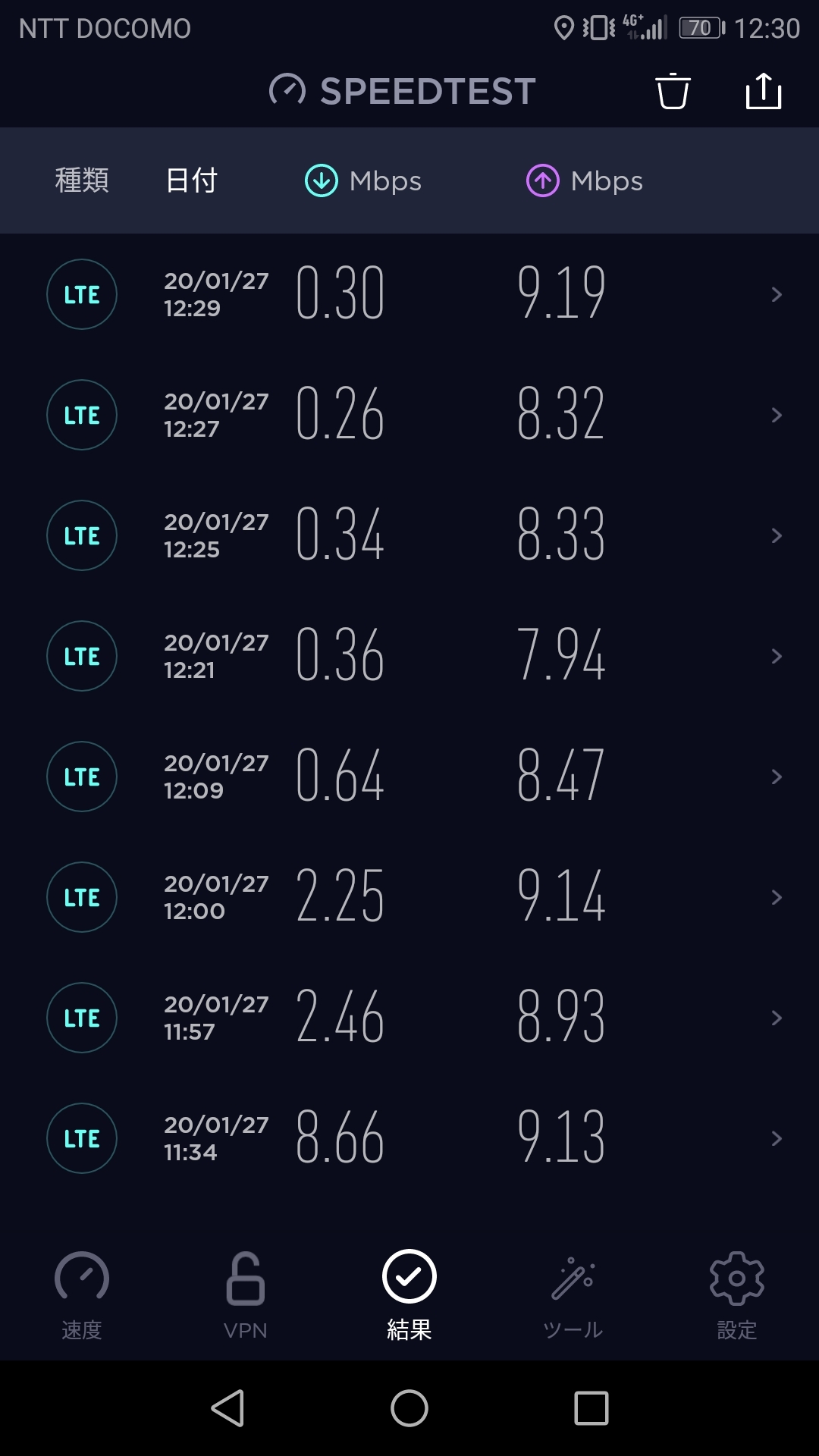Viewport: 819px width, 1456px height.
Task: View details of the 11:57 result
Action: [x=409, y=1018]
